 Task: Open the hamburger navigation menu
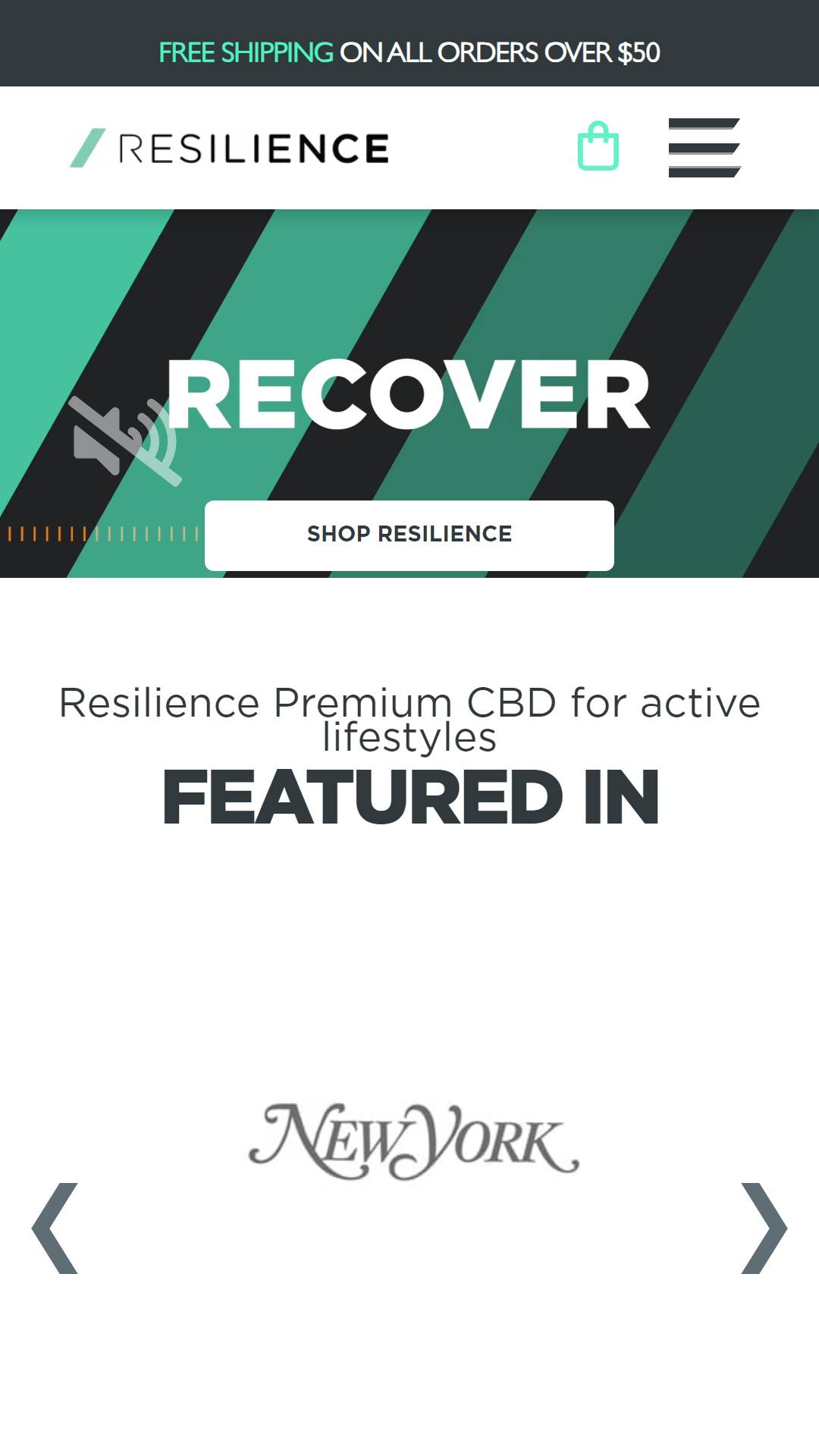point(704,148)
